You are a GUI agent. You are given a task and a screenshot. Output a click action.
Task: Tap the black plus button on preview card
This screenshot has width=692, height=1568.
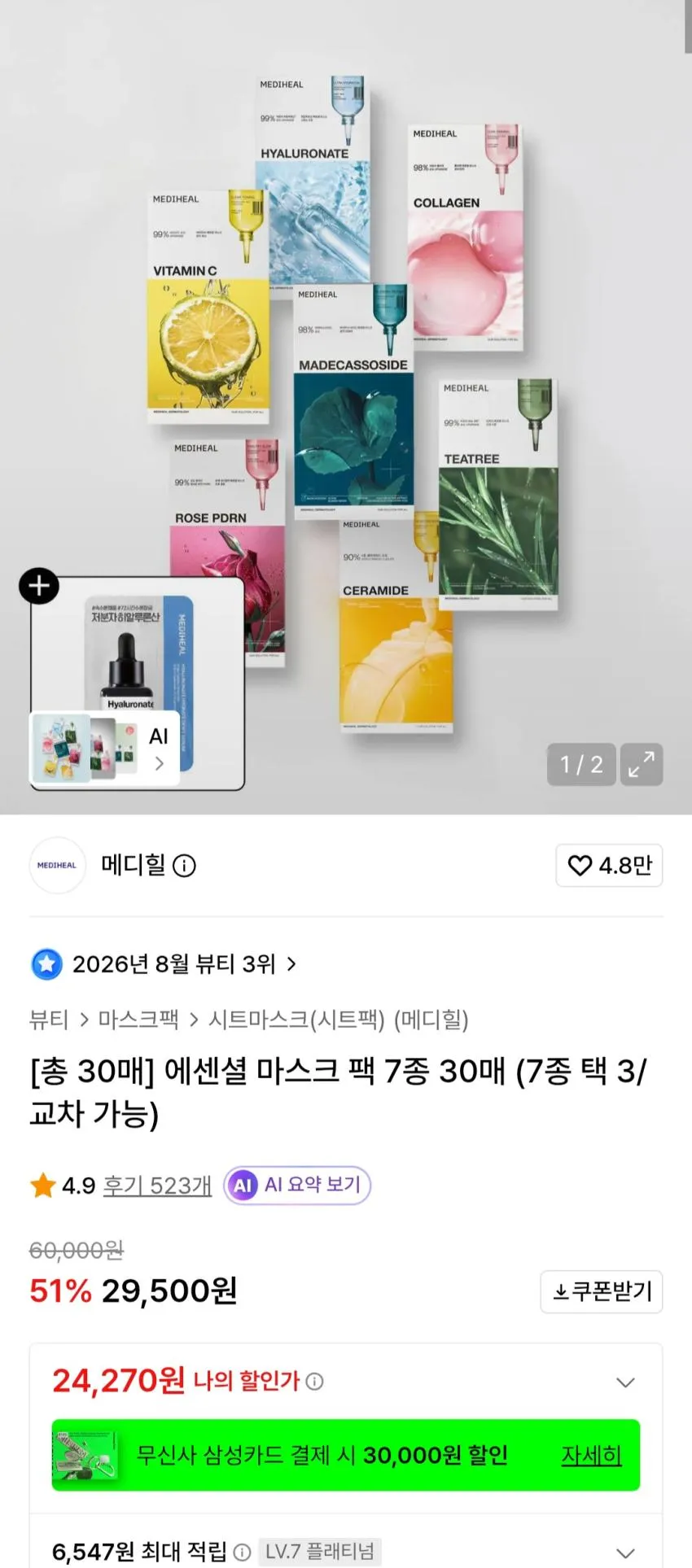[x=39, y=586]
